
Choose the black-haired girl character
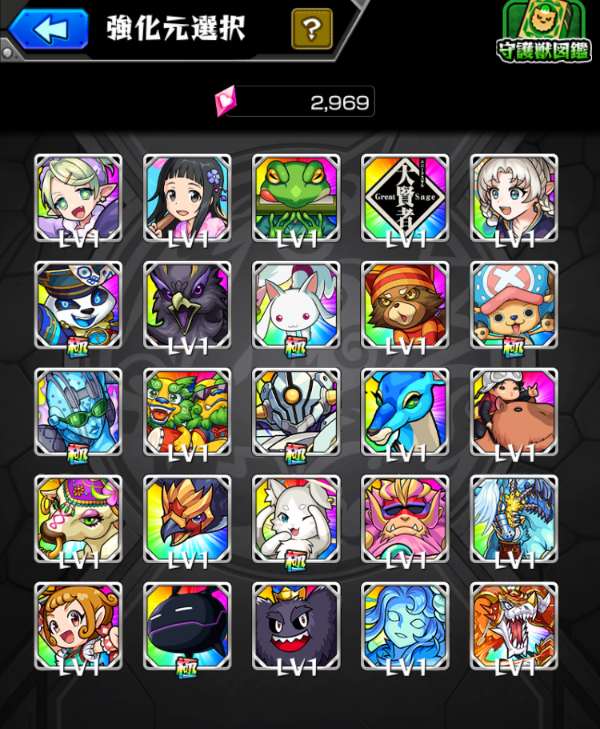[186, 197]
